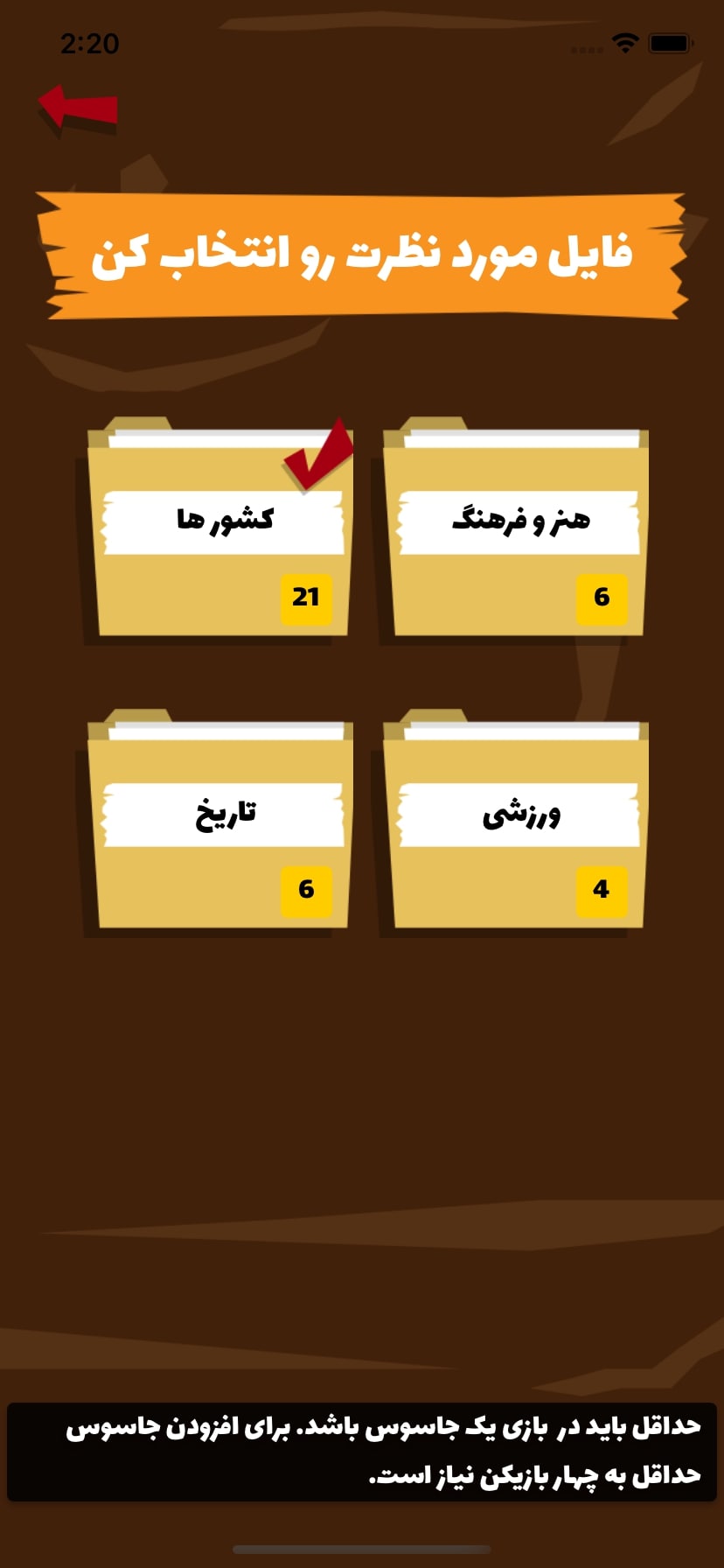724x1568 pixels.
Task: Go back with the red arrow
Action: coord(79,108)
